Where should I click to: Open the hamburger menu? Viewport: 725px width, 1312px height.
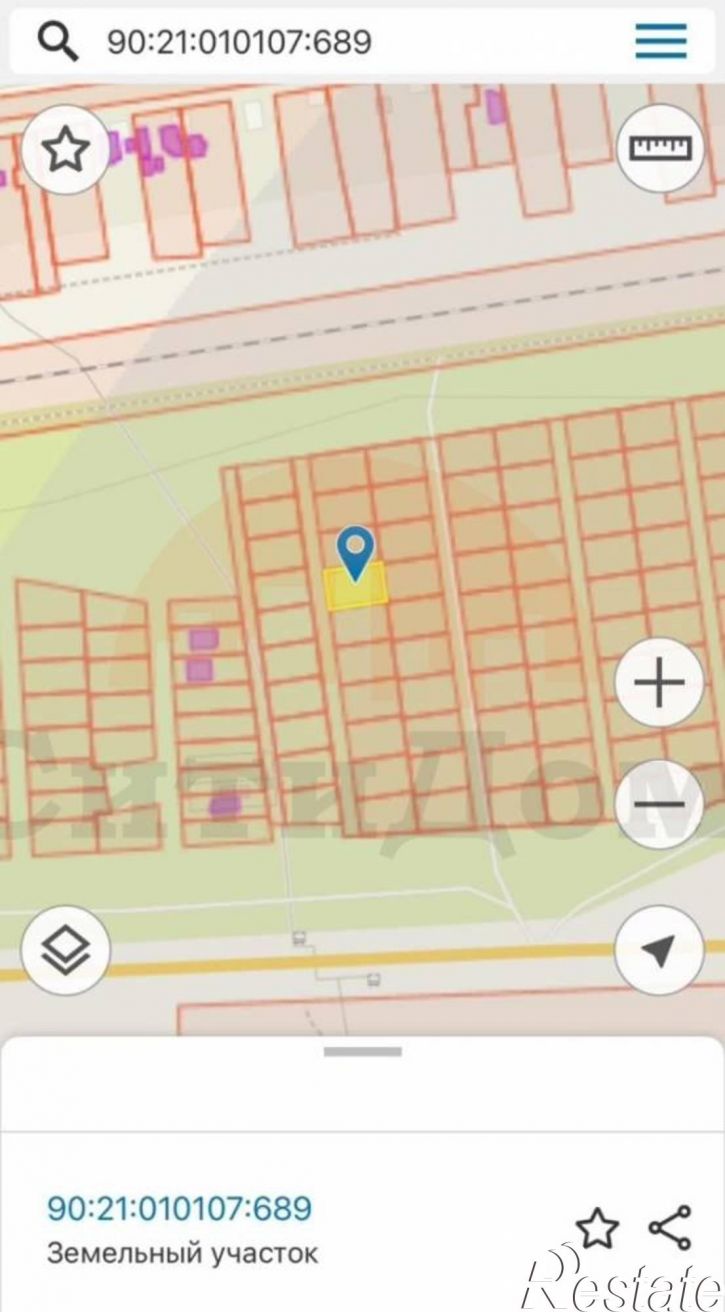click(661, 41)
